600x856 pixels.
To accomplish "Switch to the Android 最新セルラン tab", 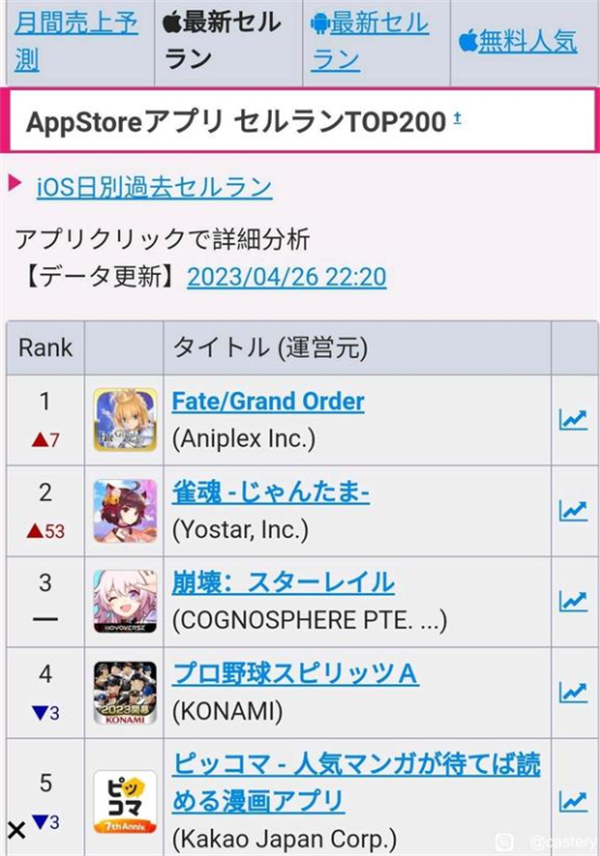I will point(370,41).
